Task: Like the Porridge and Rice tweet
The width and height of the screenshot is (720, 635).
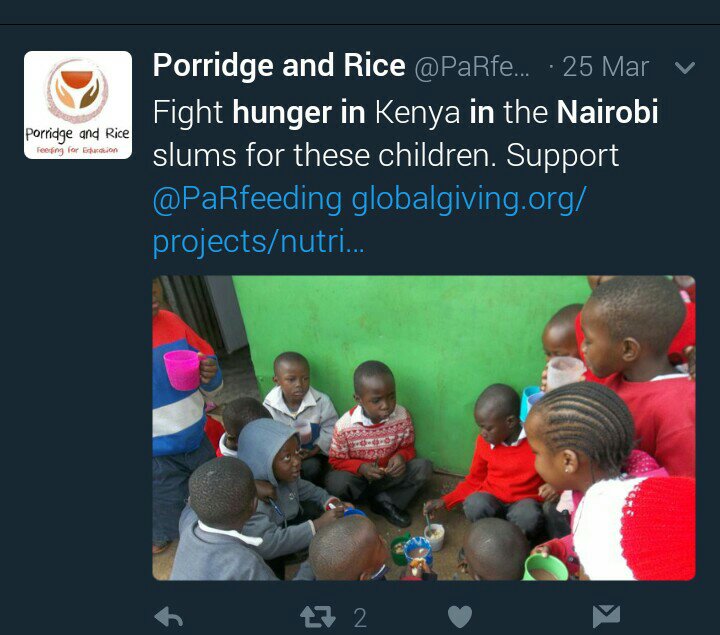Action: [x=459, y=617]
